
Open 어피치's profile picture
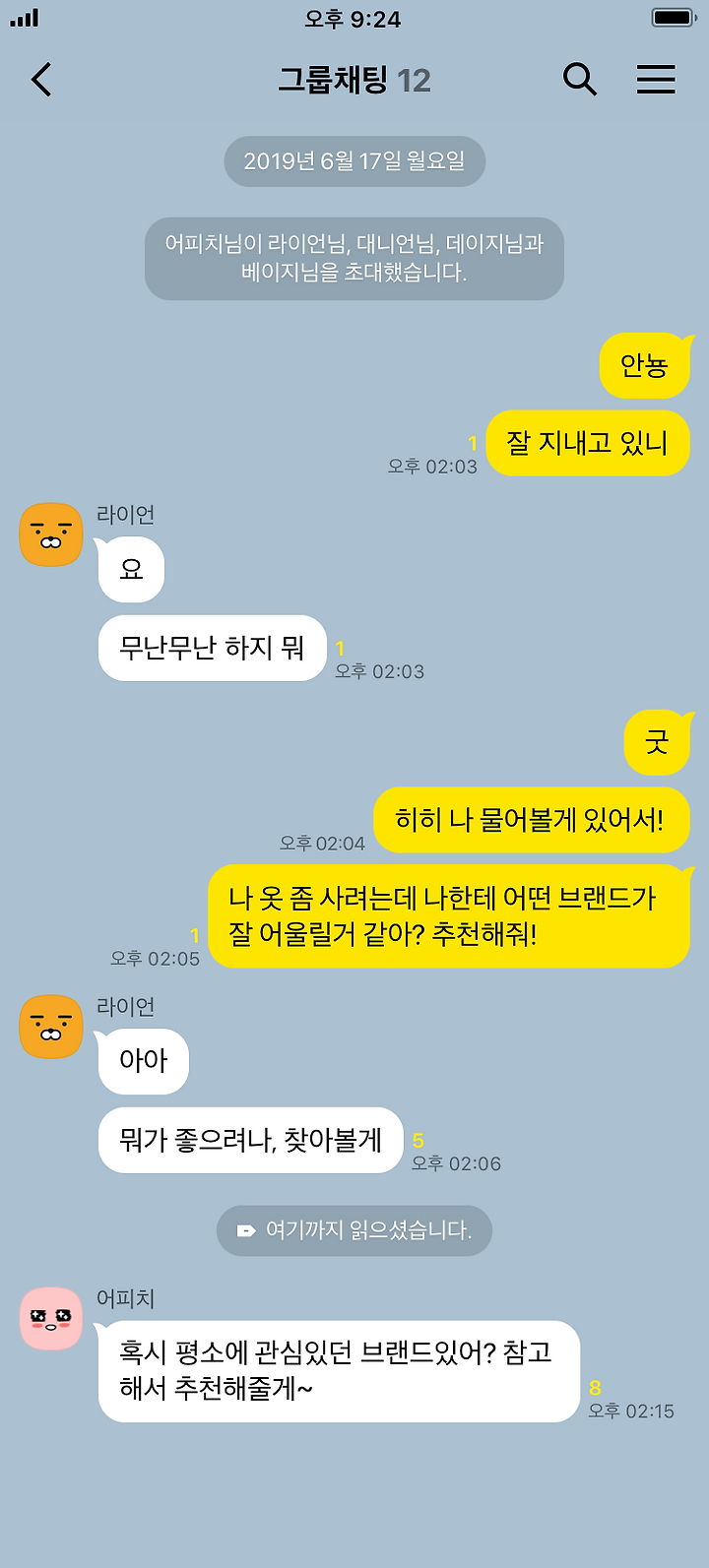[51, 1318]
